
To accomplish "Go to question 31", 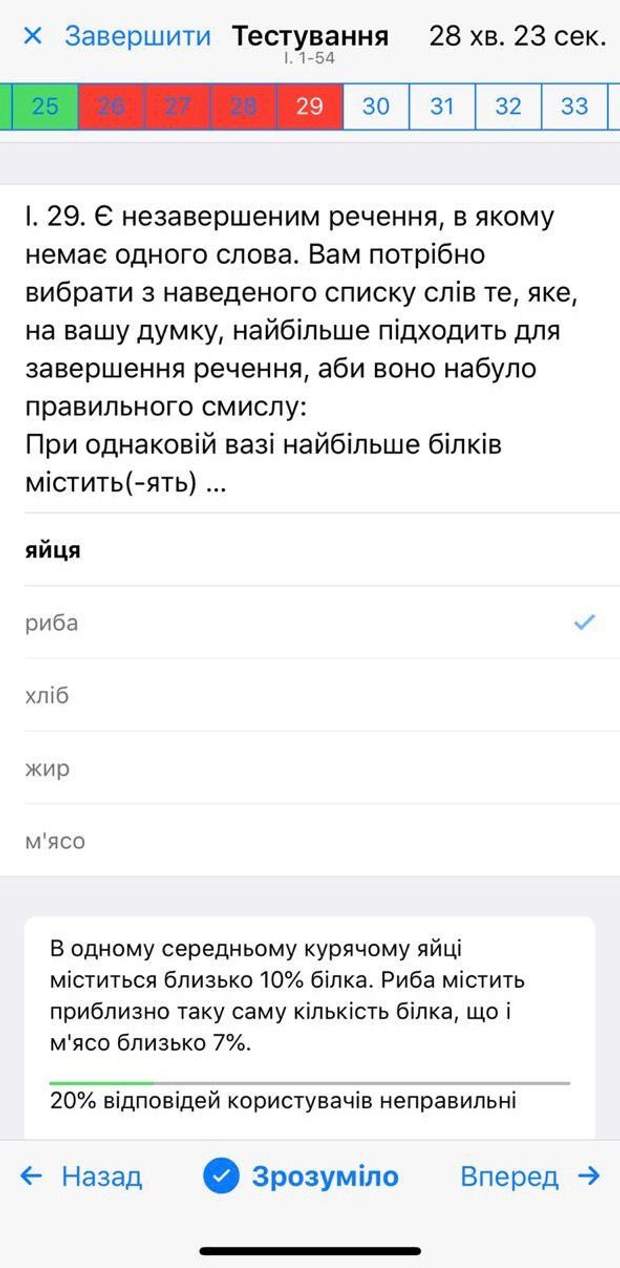I will pyautogui.click(x=442, y=106).
